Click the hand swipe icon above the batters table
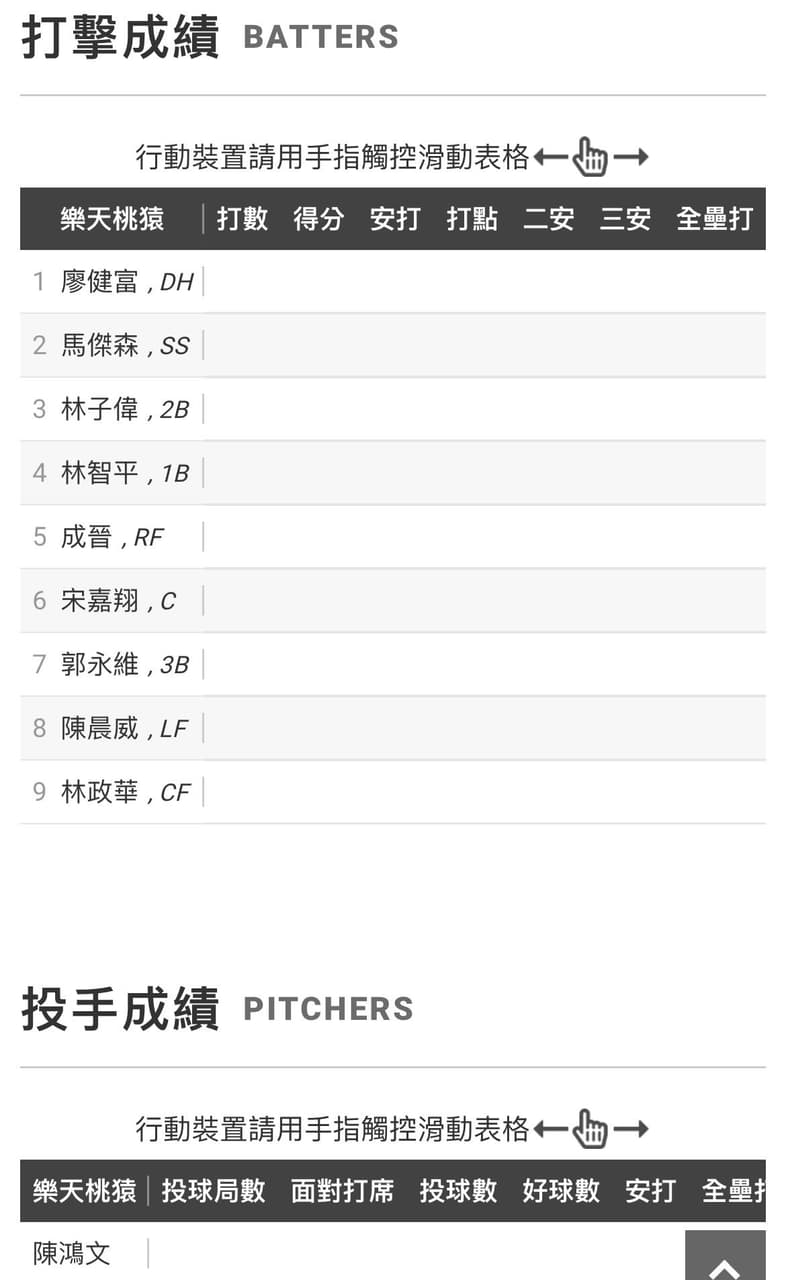 [x=590, y=156]
